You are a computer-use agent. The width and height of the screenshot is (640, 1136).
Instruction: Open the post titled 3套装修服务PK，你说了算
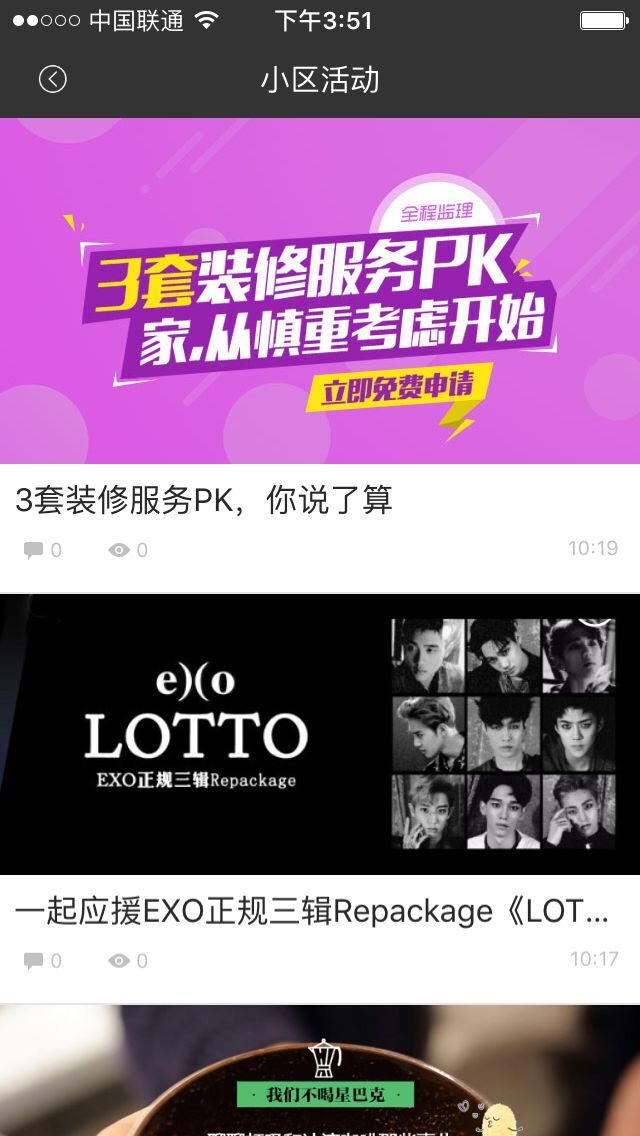204,500
